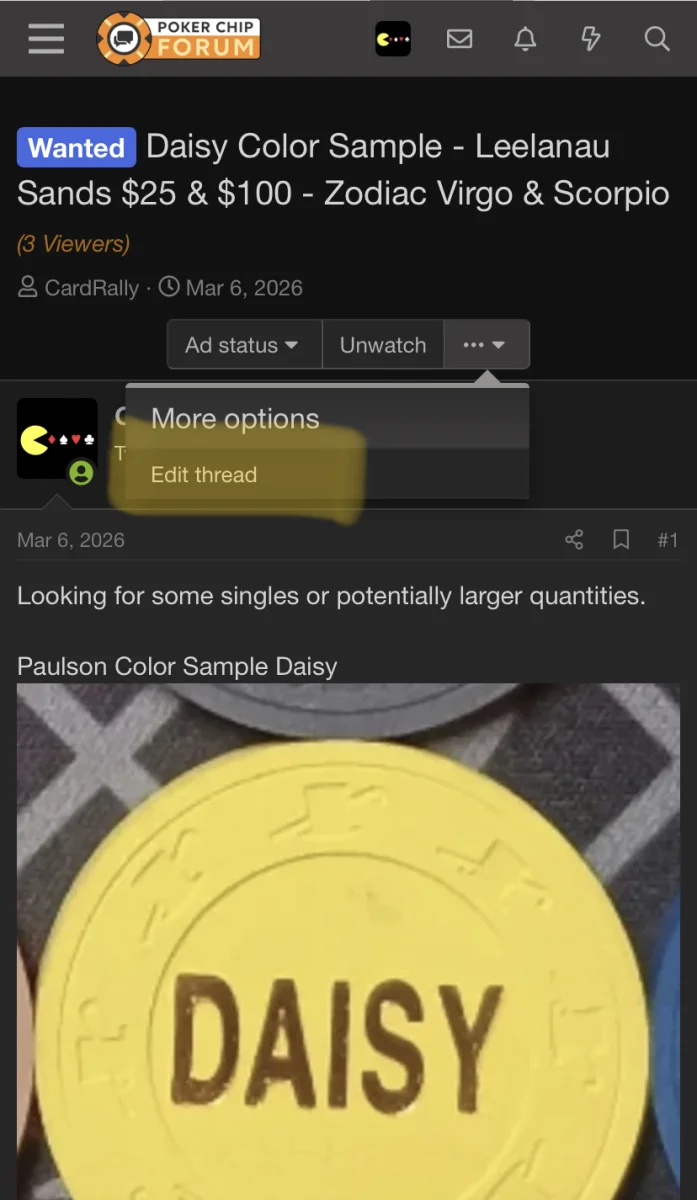This screenshot has height=1200, width=697.
Task: Filter threads by the Wanted prefix
Action: (76, 149)
